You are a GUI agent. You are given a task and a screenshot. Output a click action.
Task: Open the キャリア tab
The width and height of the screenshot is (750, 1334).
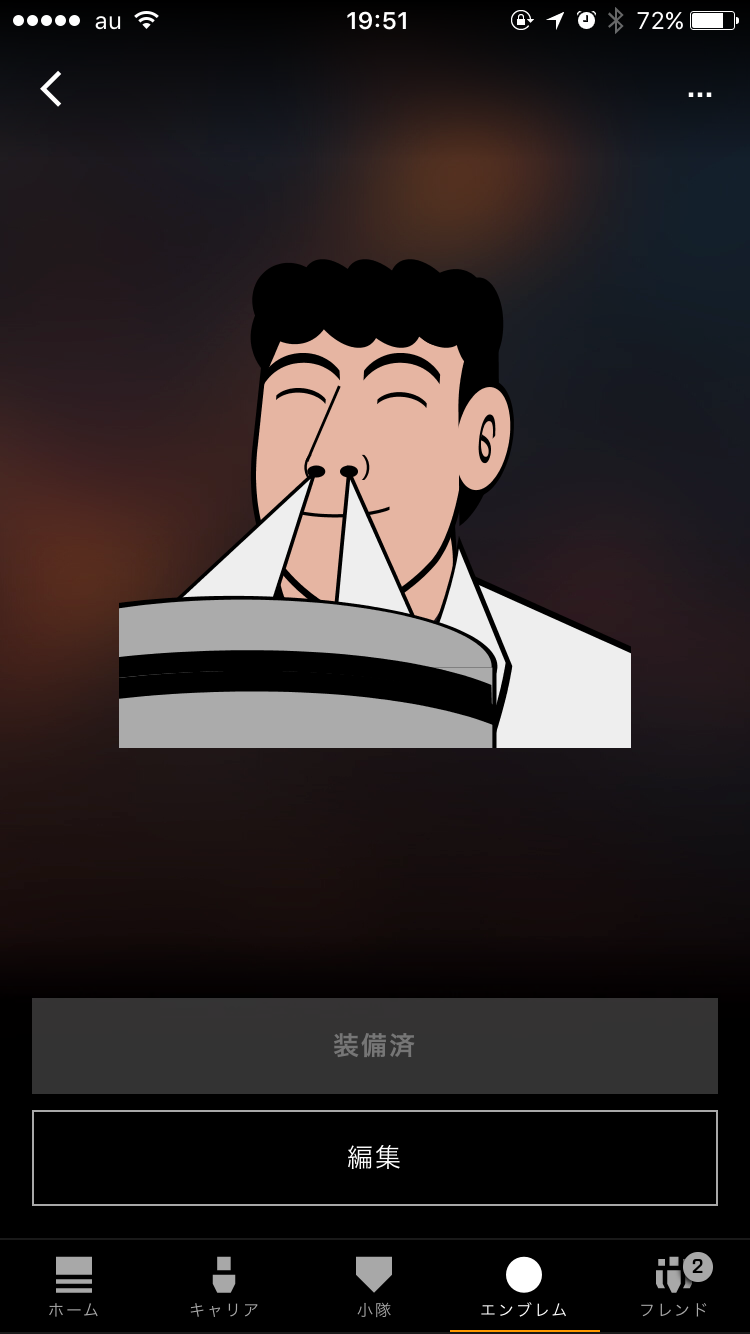pyautogui.click(x=224, y=1286)
